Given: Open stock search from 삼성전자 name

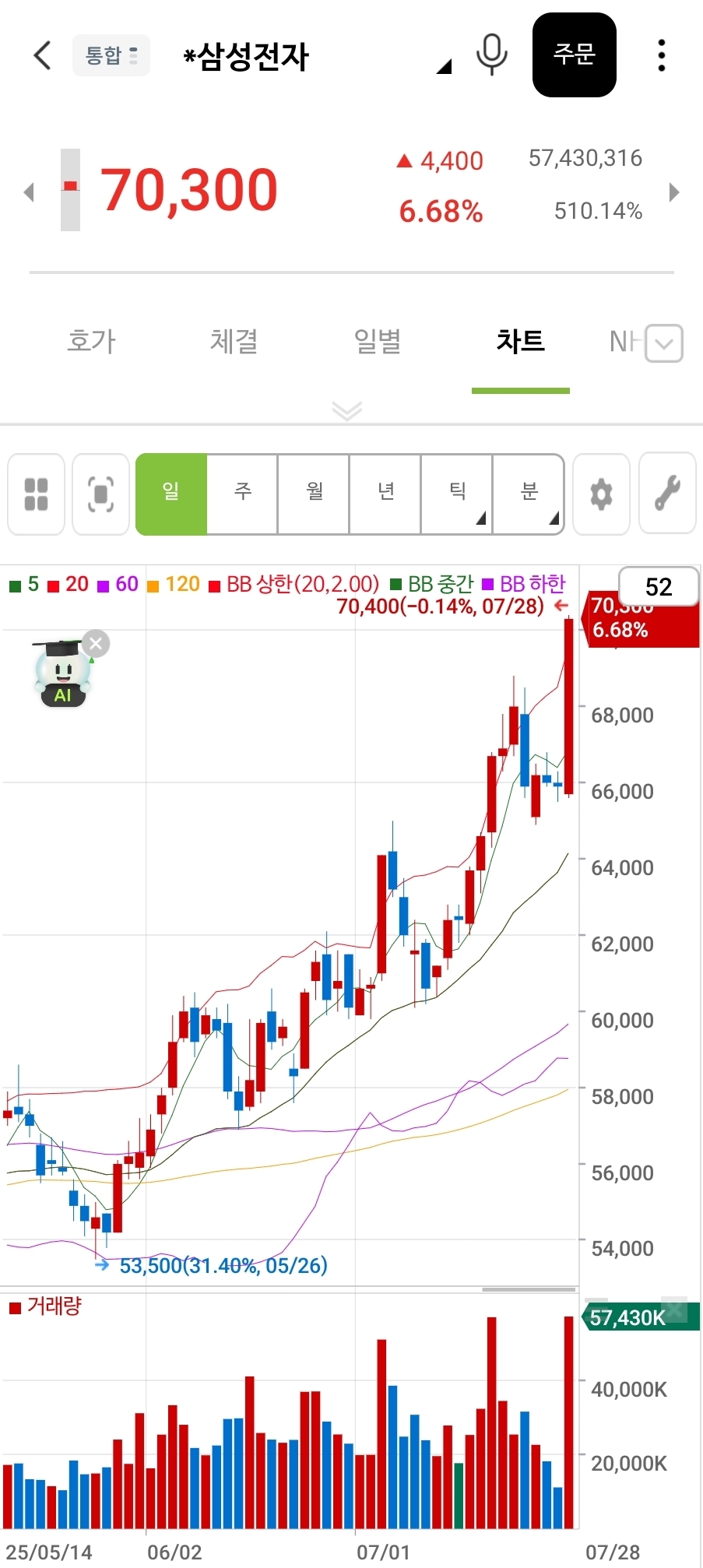Looking at the screenshot, I should tap(246, 57).
